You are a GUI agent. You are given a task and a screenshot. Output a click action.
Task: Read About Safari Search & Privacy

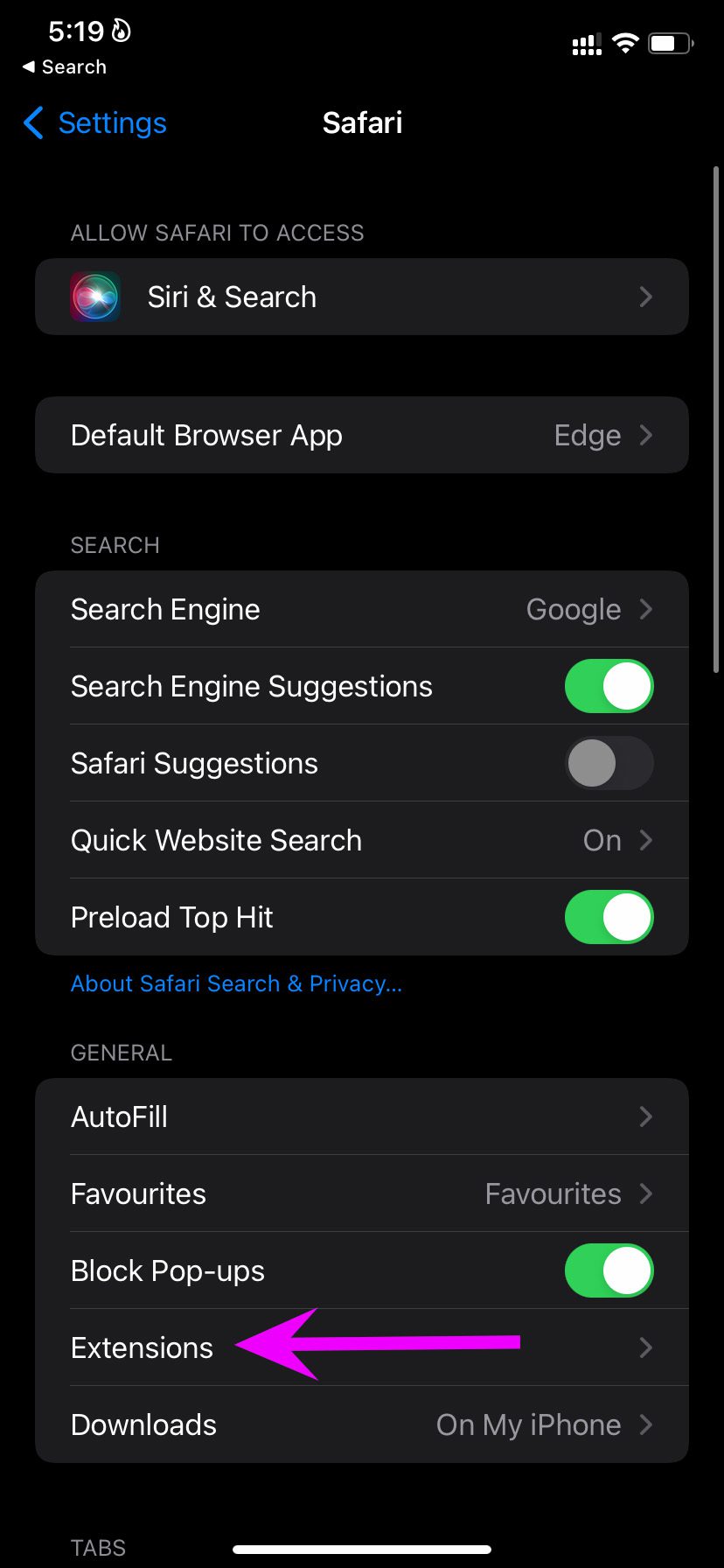click(236, 983)
